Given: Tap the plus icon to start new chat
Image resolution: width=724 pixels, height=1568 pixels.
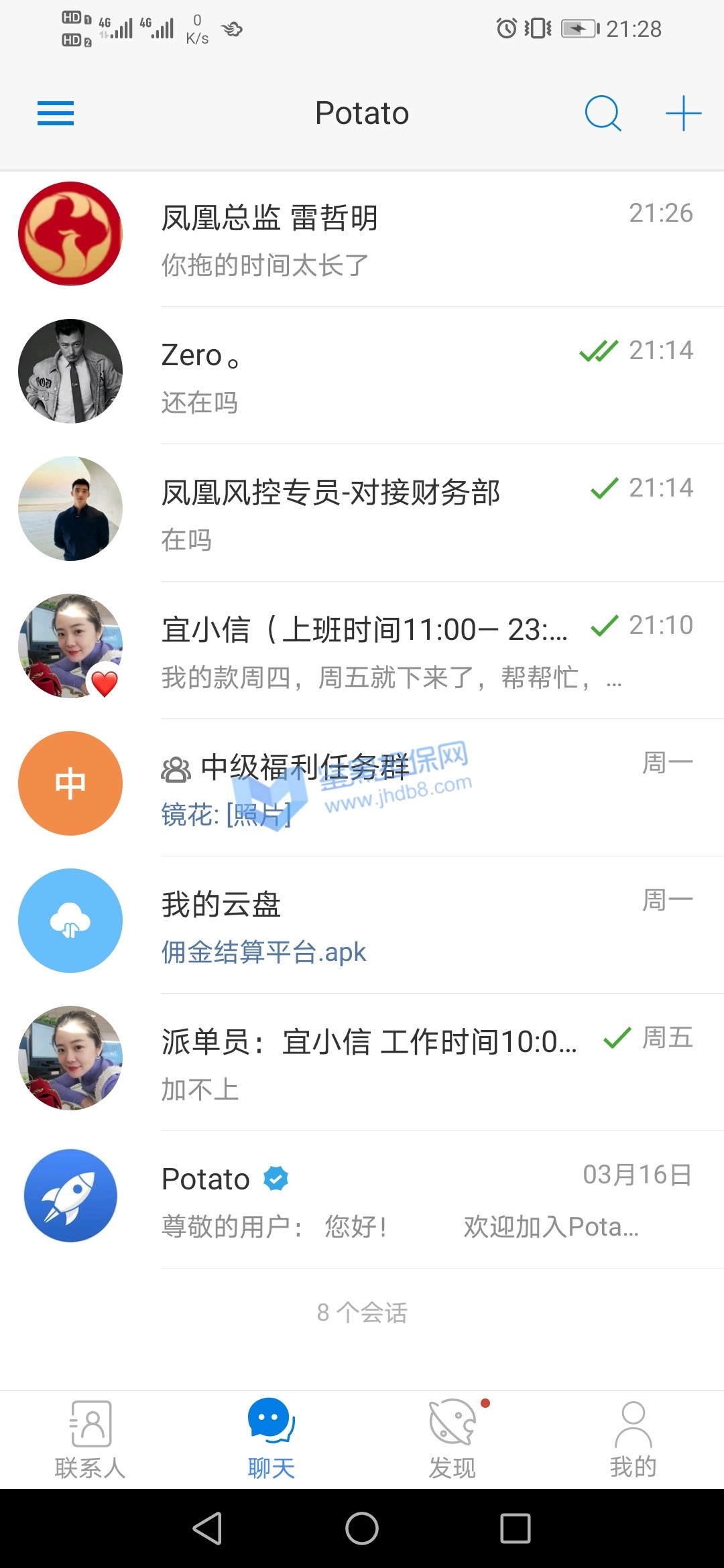Looking at the screenshot, I should coord(683,113).
